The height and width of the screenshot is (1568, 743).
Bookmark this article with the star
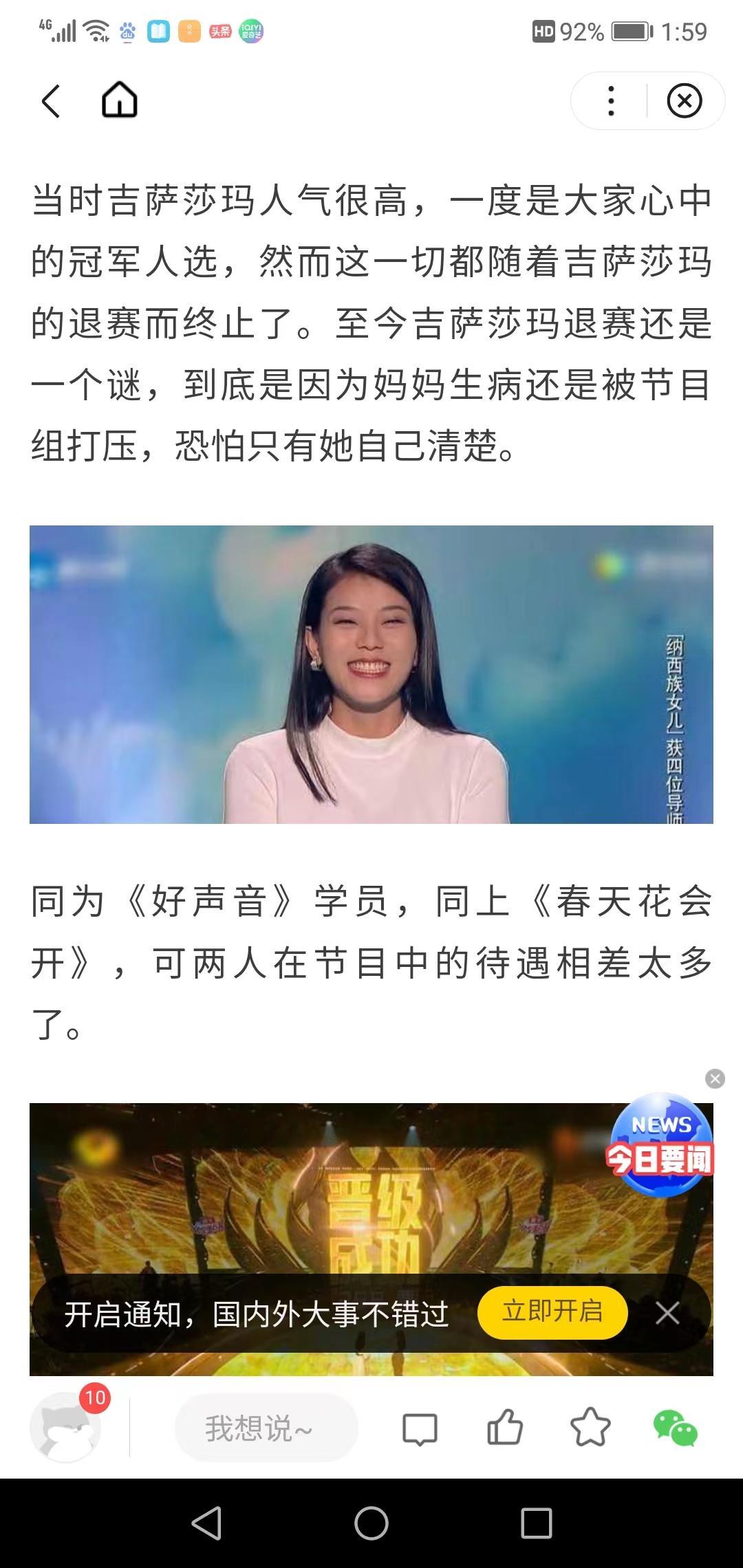[590, 1427]
